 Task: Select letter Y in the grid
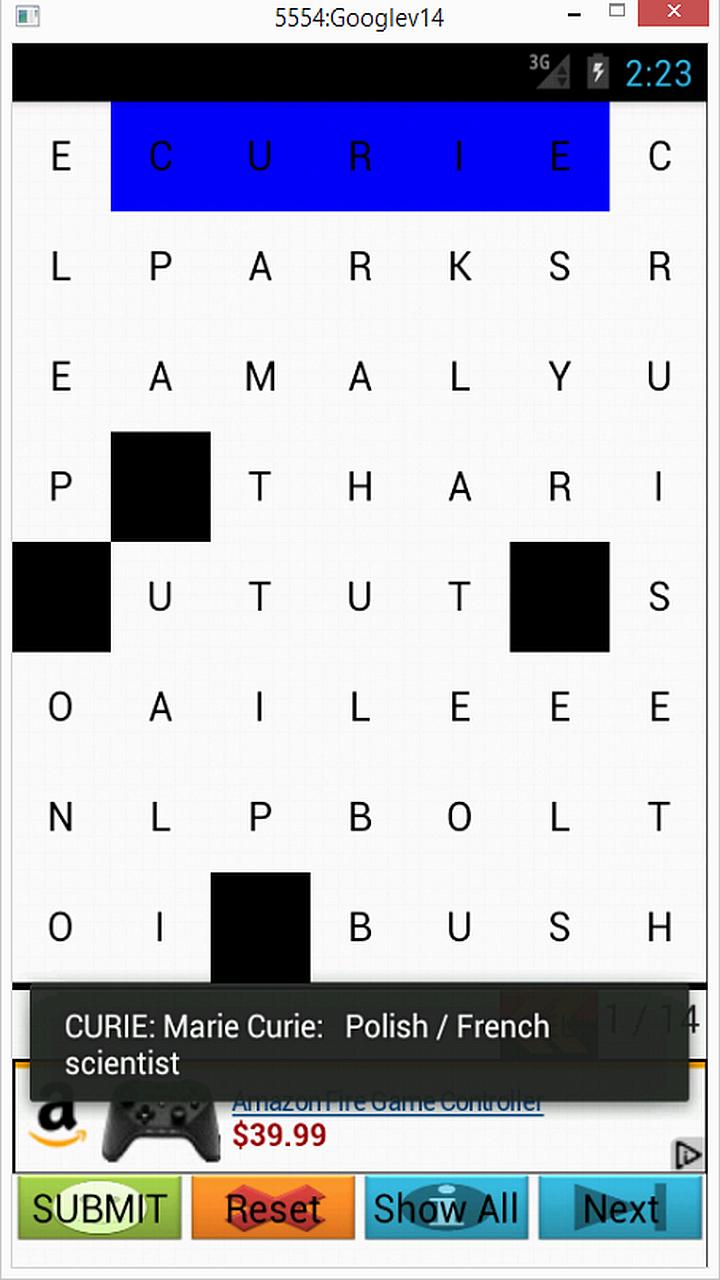tap(560, 377)
